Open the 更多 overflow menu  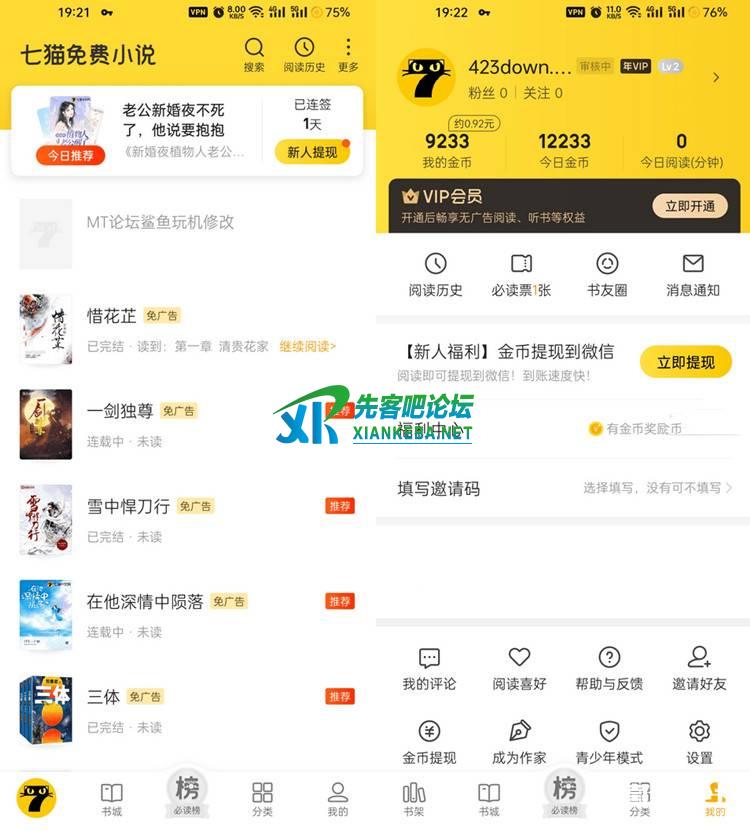348,54
